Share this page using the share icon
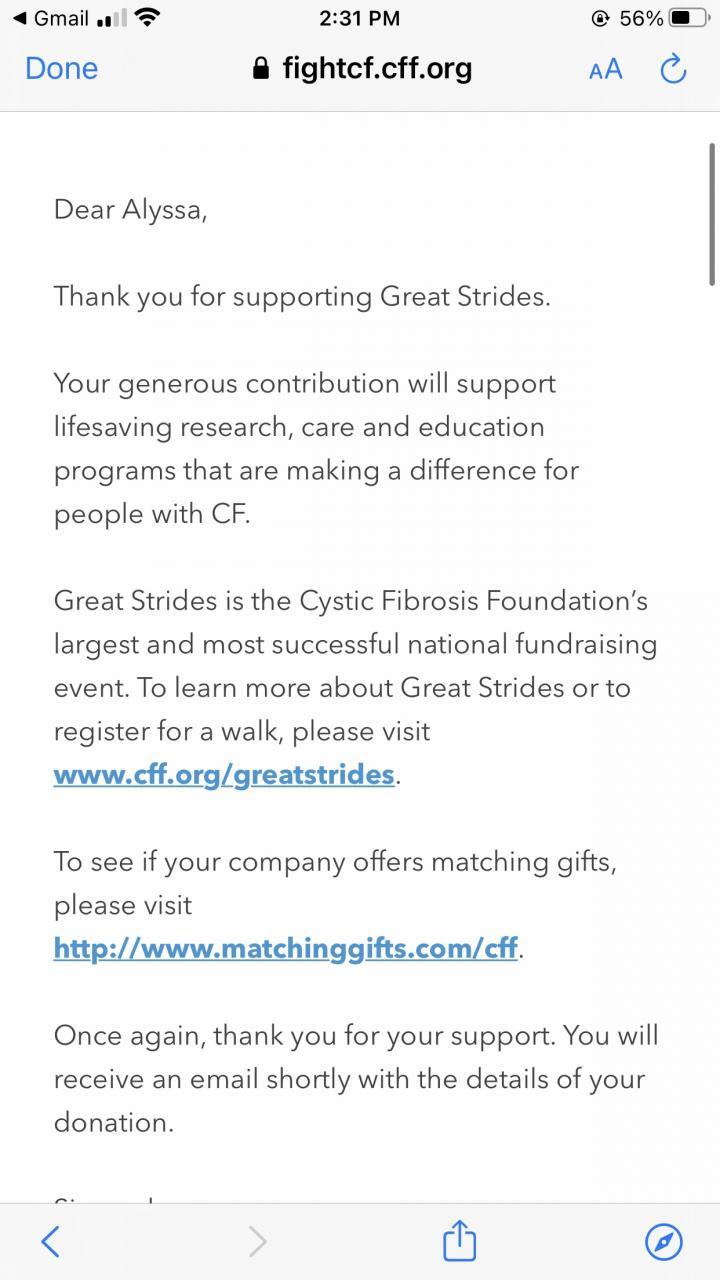 pos(459,1241)
